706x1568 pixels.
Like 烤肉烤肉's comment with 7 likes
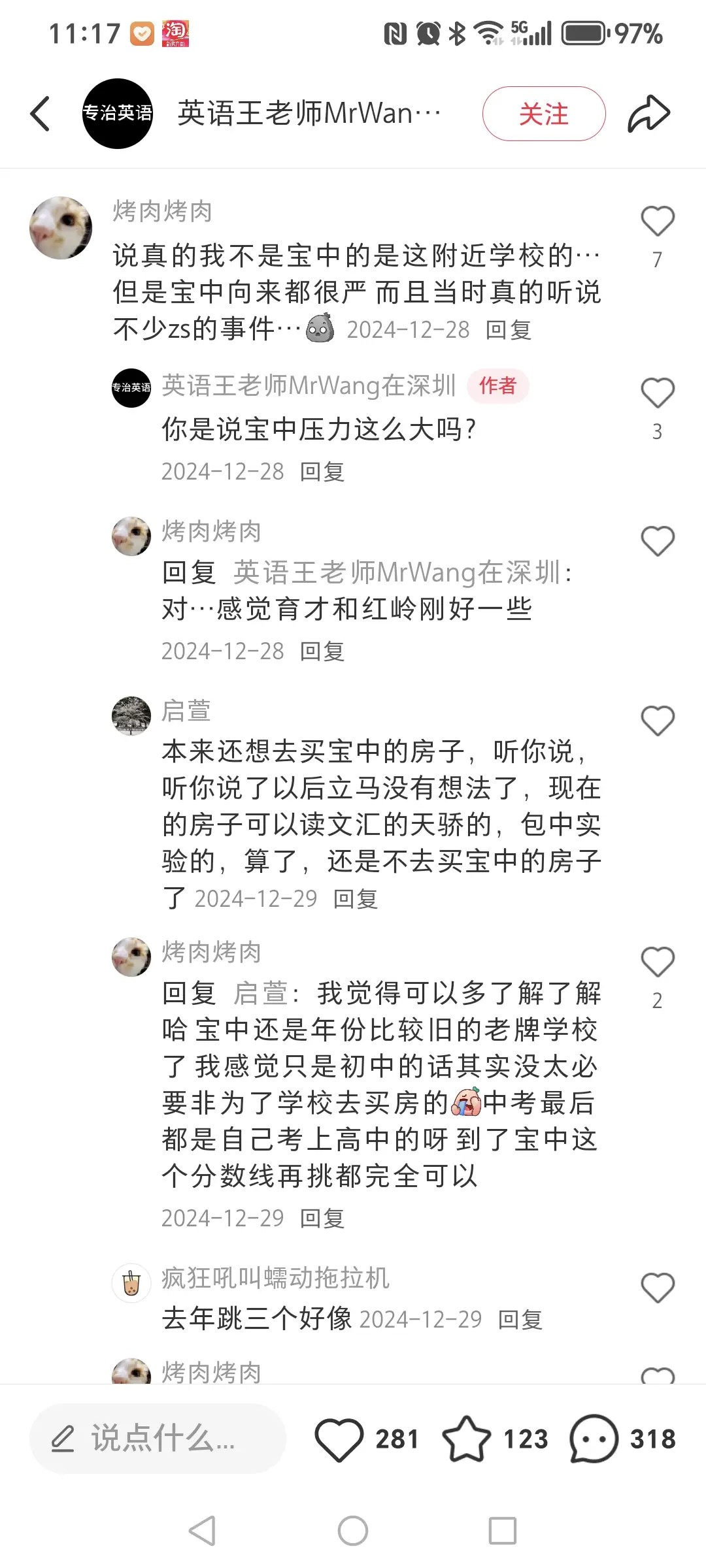click(x=657, y=221)
